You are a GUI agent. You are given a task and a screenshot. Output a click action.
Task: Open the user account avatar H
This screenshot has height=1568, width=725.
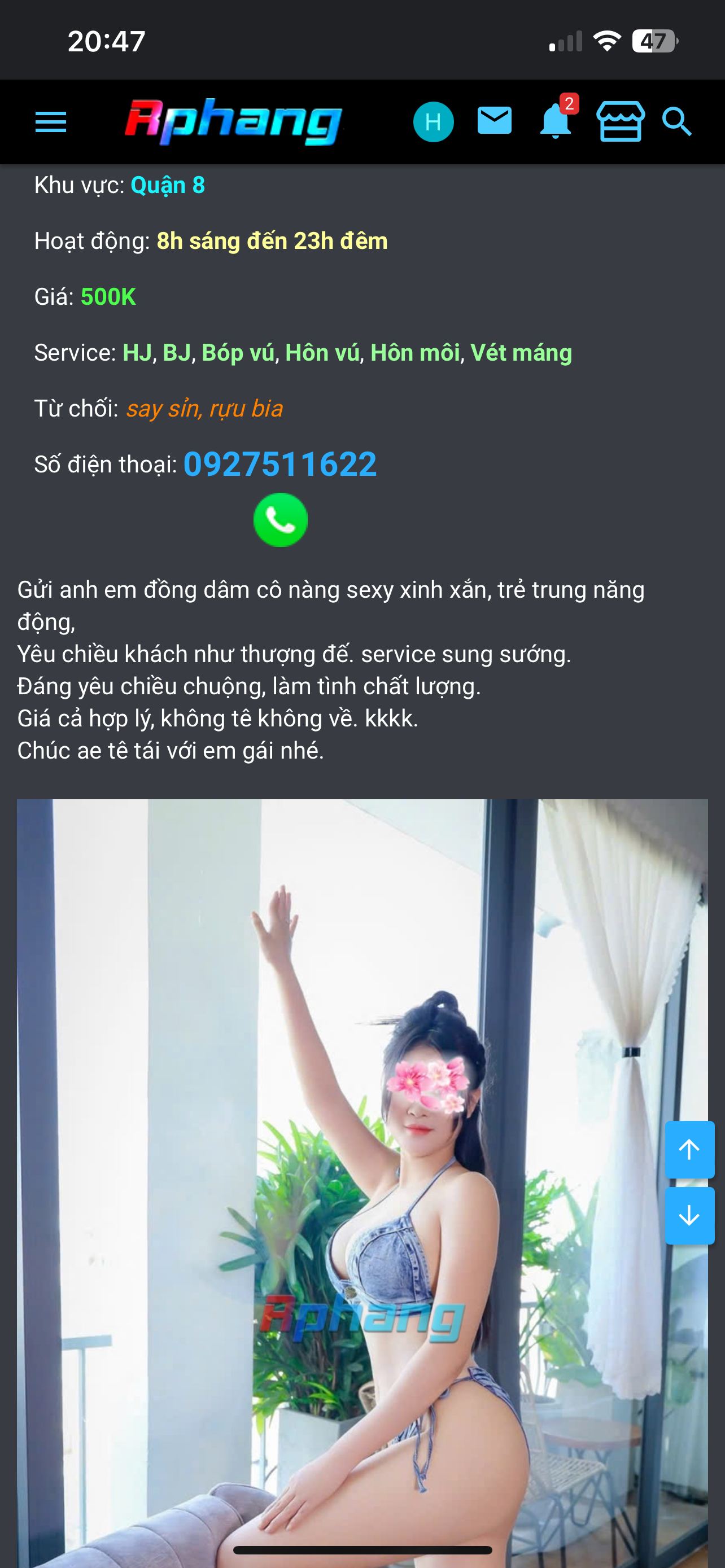click(x=433, y=122)
